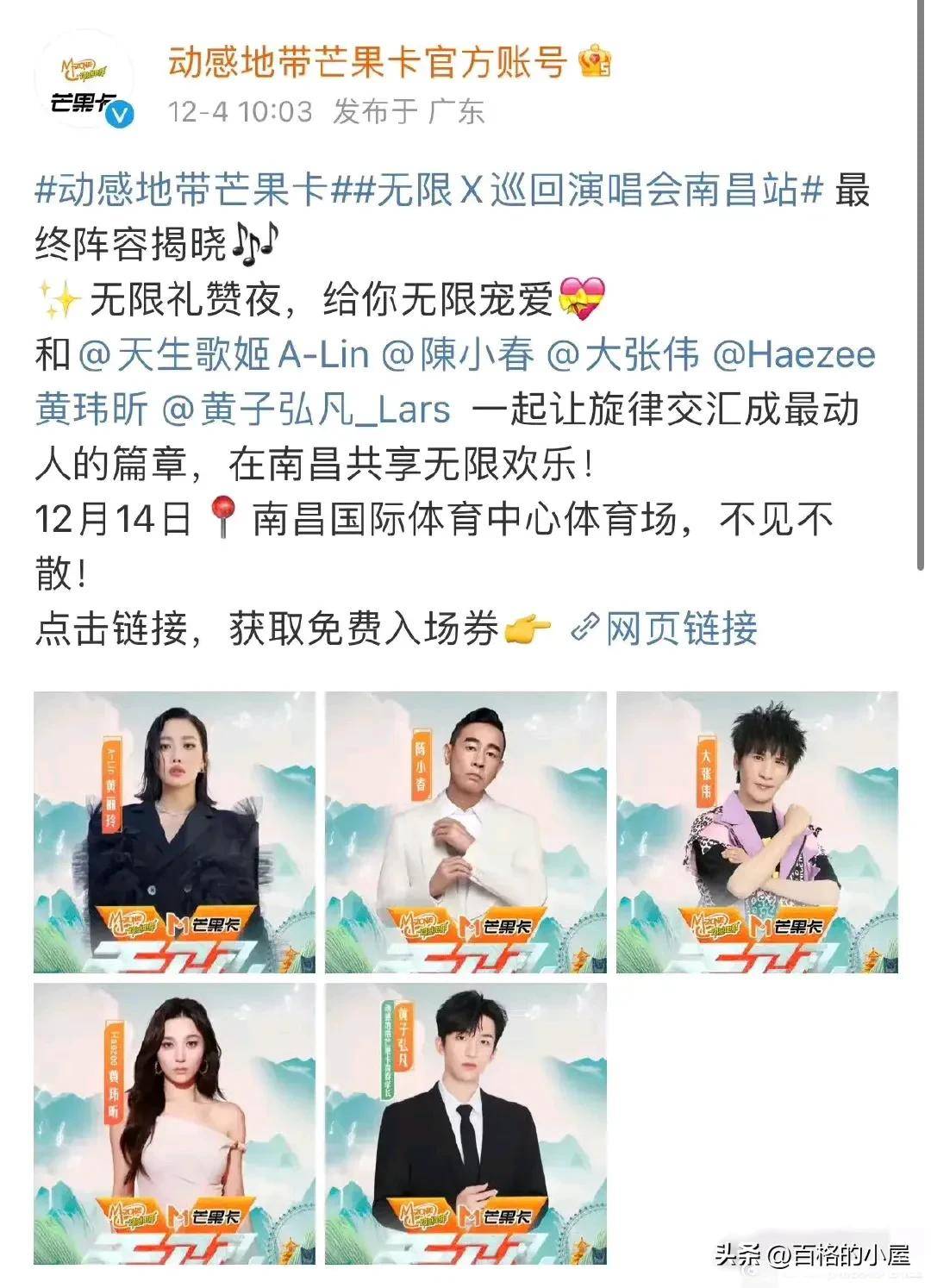Visit mention @天生歌姬A-Lin
This screenshot has width=931, height=1288.
pos(224,355)
